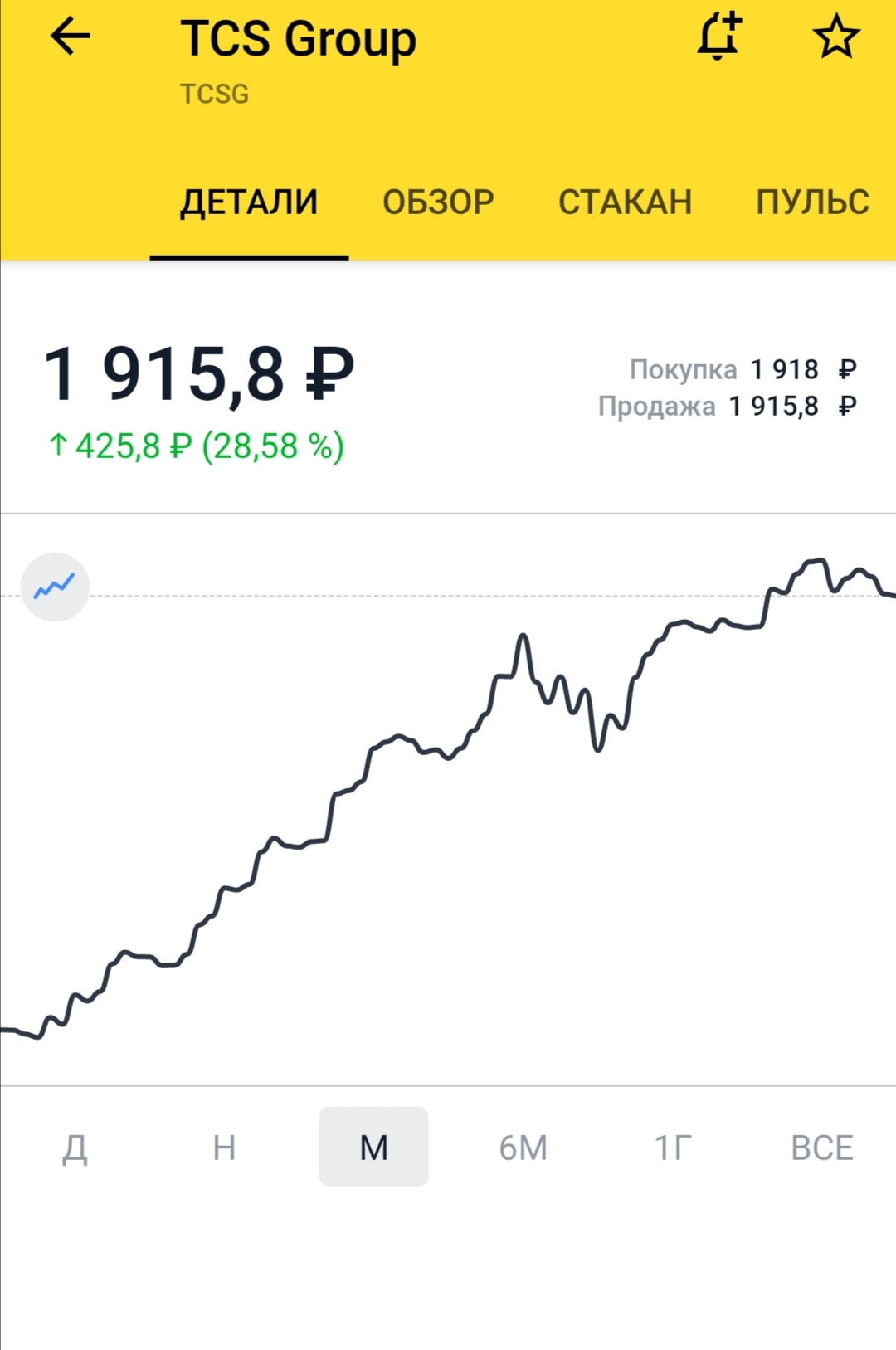Add a price alert with the bell

pyautogui.click(x=718, y=37)
